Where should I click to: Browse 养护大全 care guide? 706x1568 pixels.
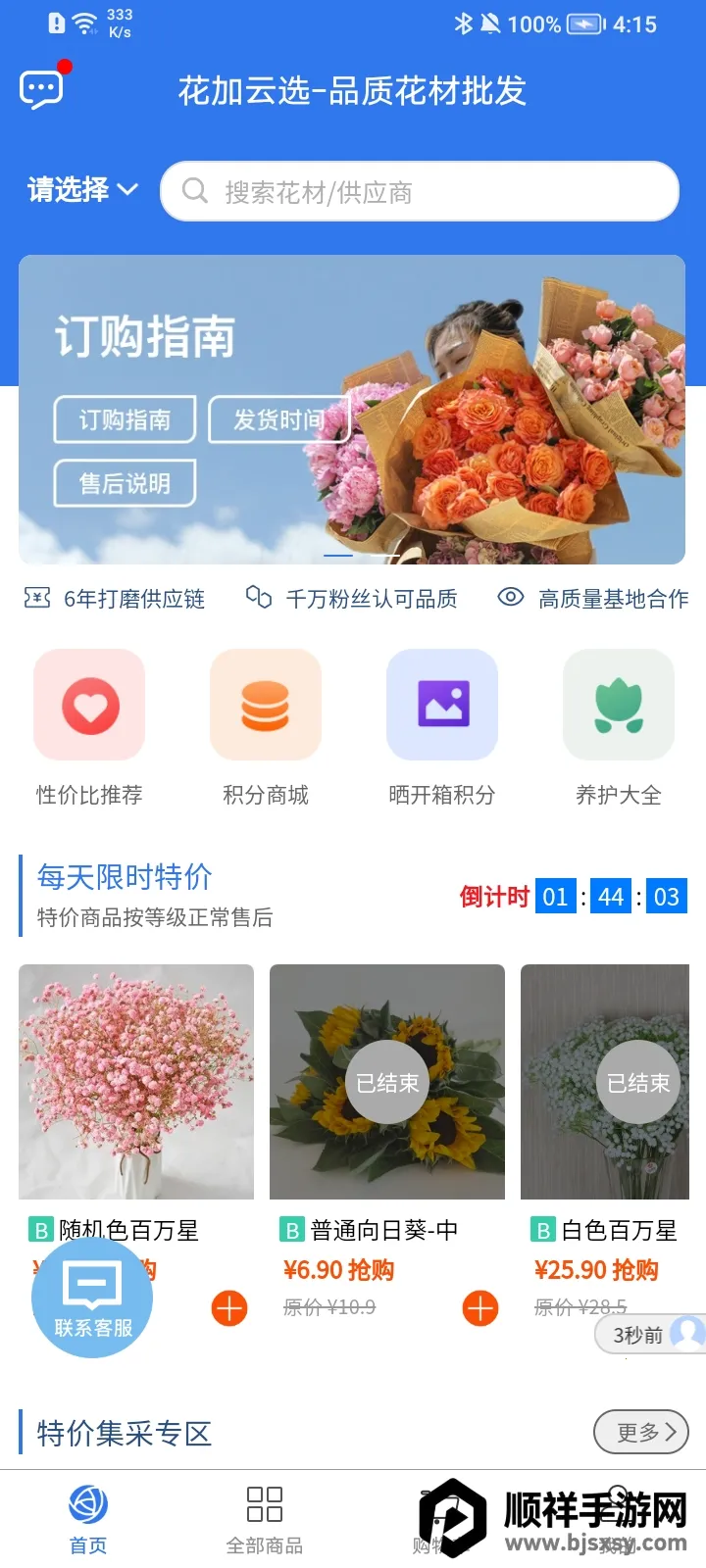coord(619,727)
